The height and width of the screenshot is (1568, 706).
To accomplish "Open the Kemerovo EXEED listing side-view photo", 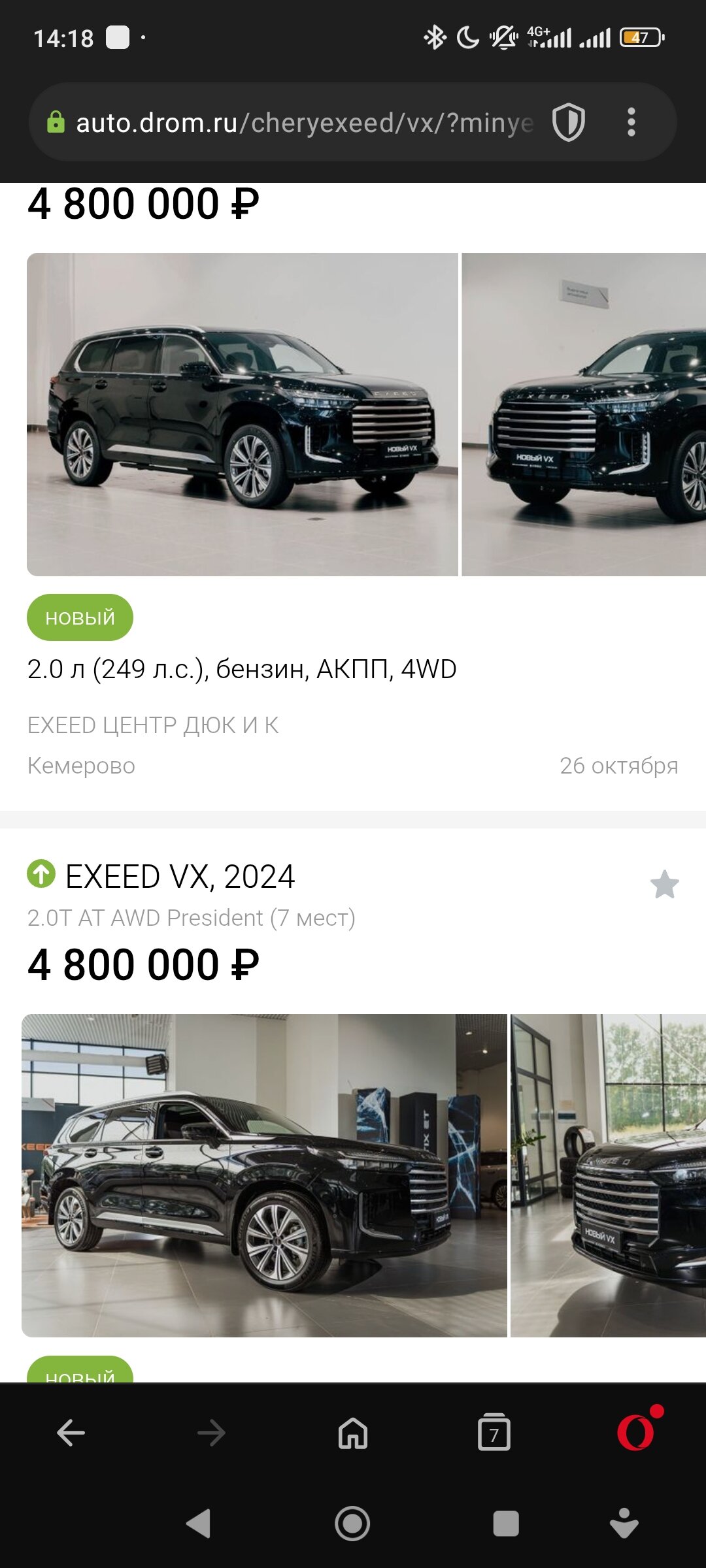I will click(x=243, y=414).
